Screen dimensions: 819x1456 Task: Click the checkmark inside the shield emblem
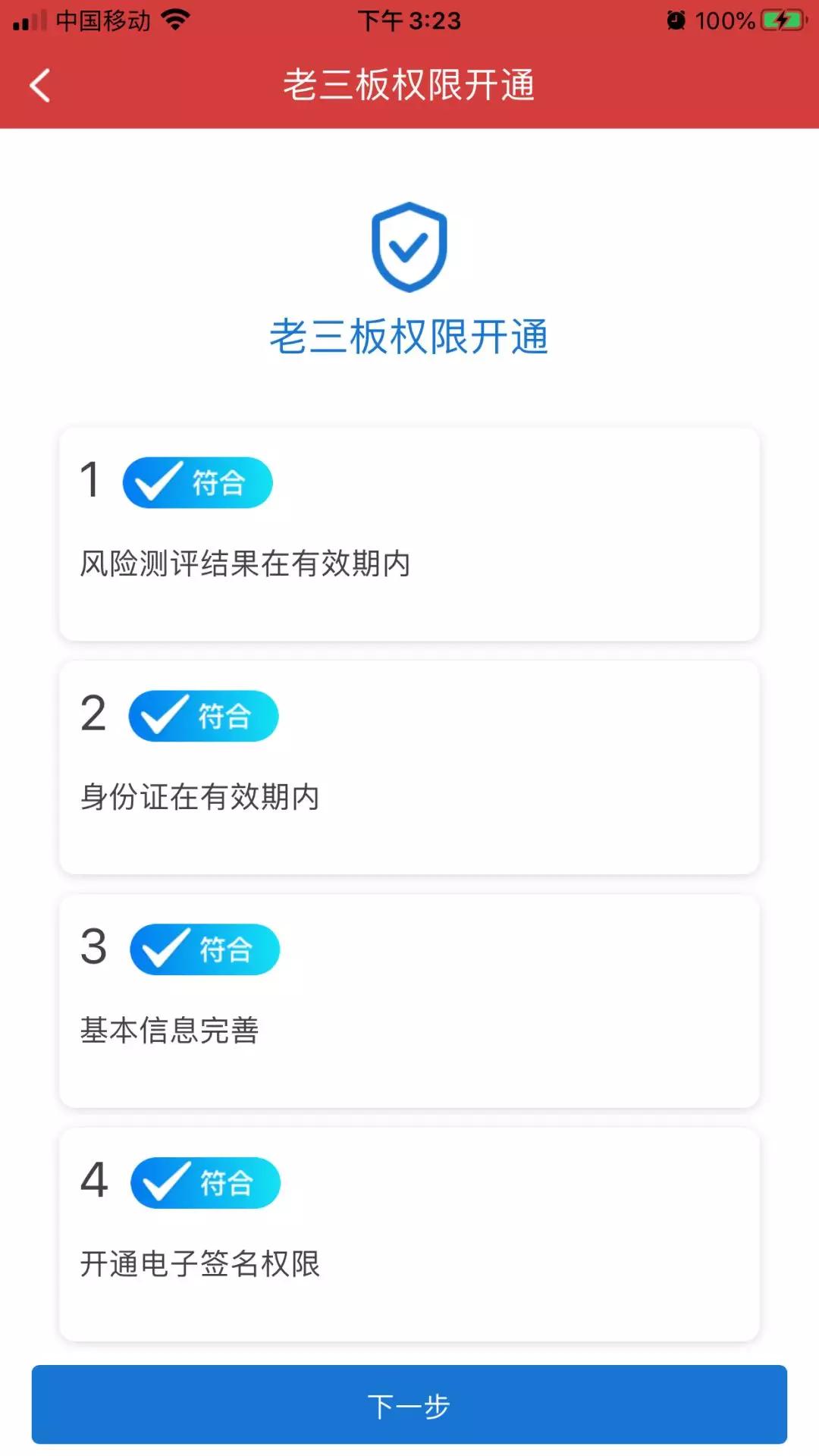pyautogui.click(x=409, y=250)
